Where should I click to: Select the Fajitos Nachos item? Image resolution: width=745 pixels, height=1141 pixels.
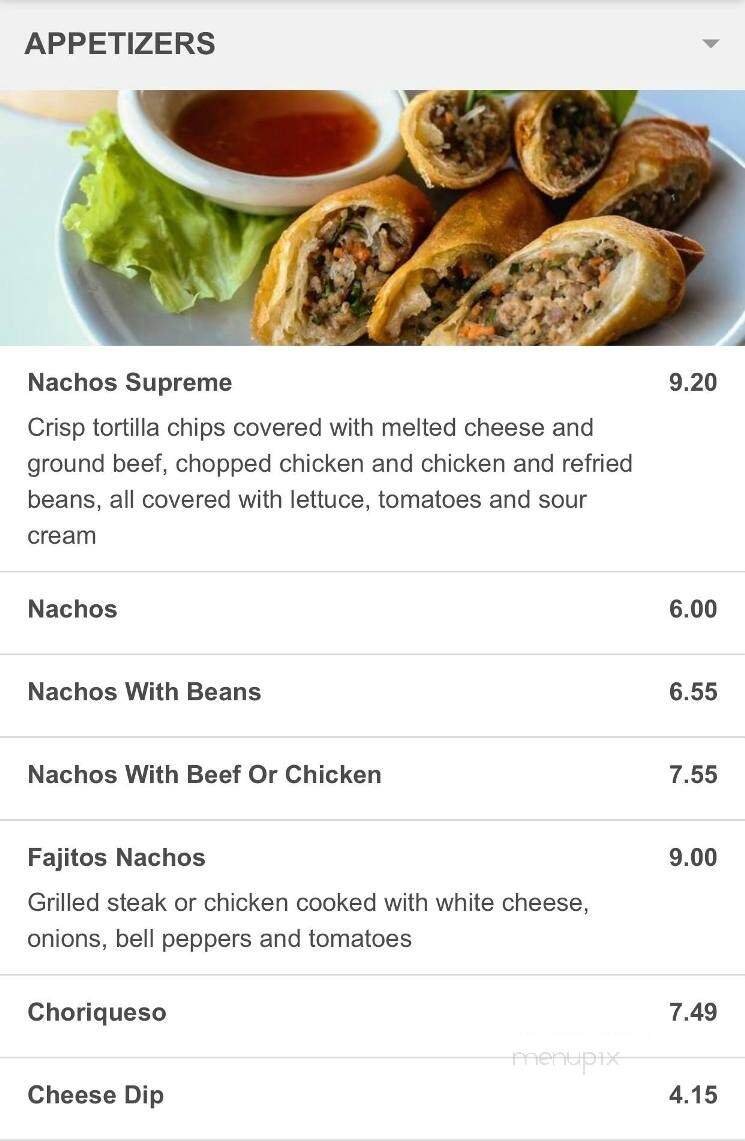coord(117,857)
